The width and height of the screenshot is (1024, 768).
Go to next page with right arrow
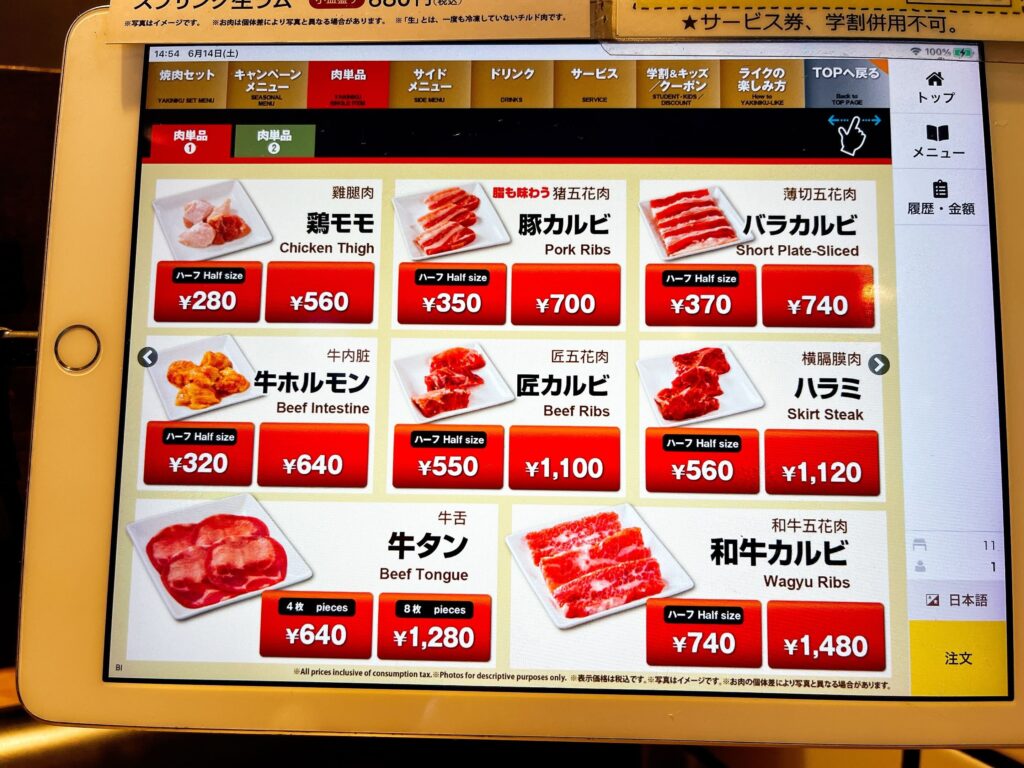tap(878, 365)
